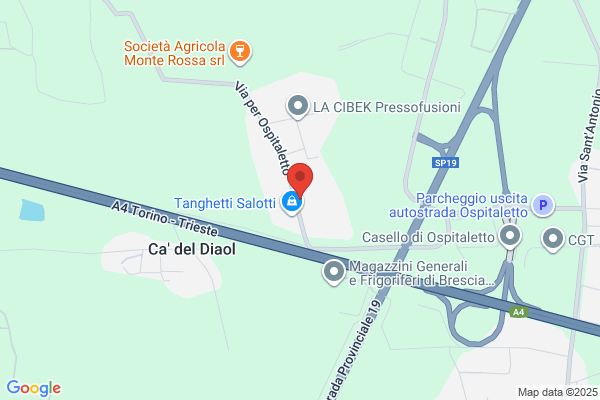This screenshot has height=400, width=600.
Task: Open Magazzini Generali e Frigoriferi di Brescia marker
Action: pyautogui.click(x=334, y=271)
